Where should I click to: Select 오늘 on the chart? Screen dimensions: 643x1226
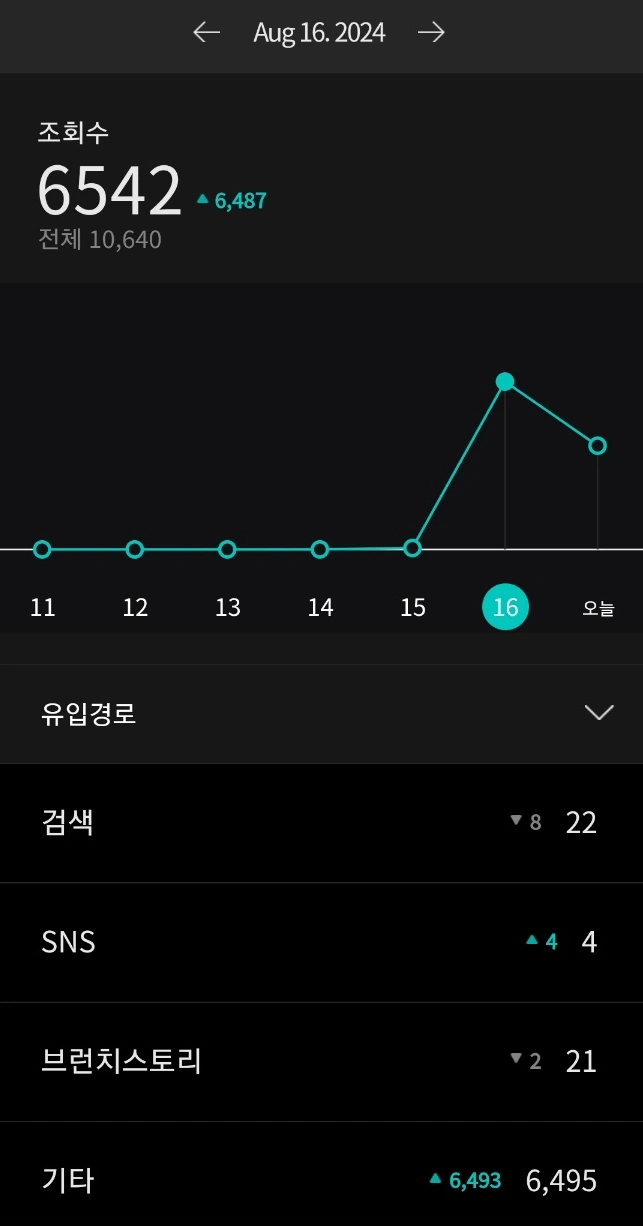(598, 607)
